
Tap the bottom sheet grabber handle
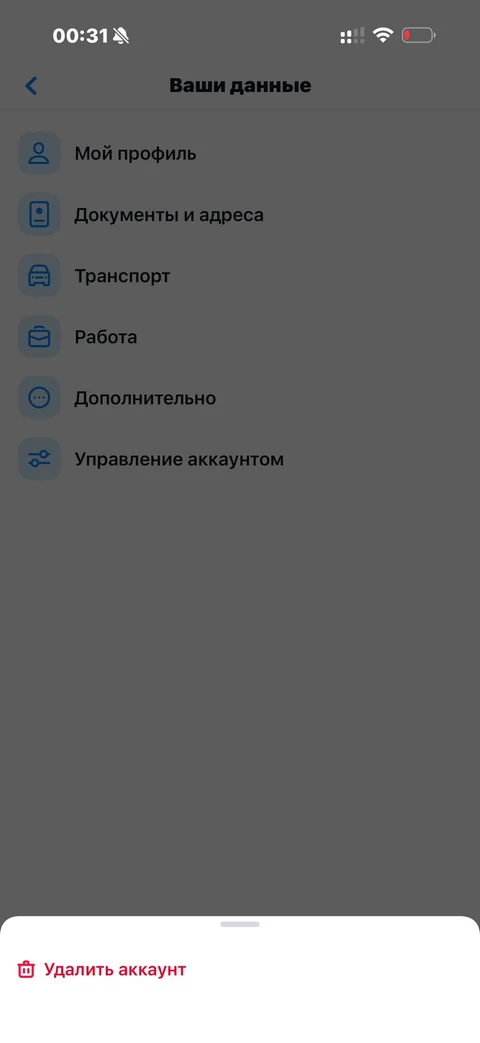[240, 924]
